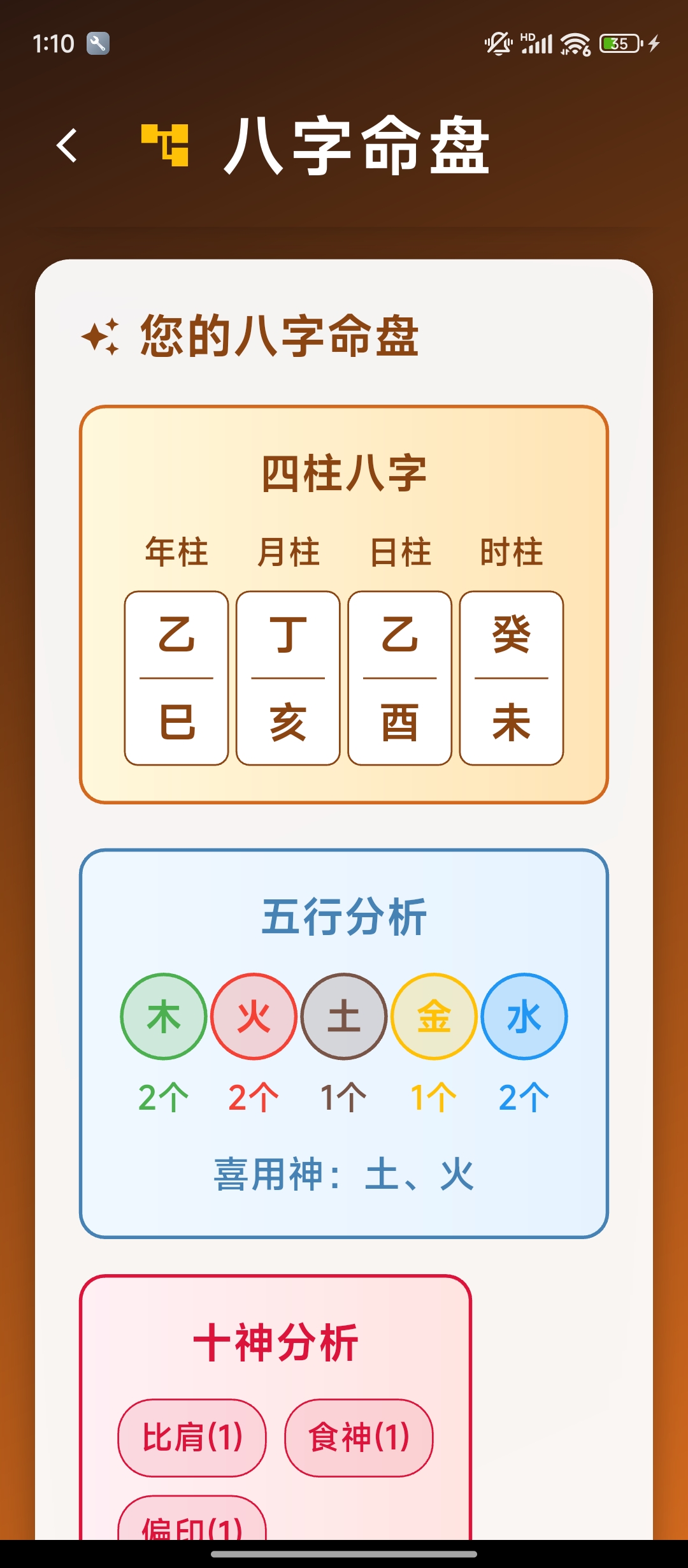
Task: Tap the 比肩(1) chip
Action: (192, 1437)
